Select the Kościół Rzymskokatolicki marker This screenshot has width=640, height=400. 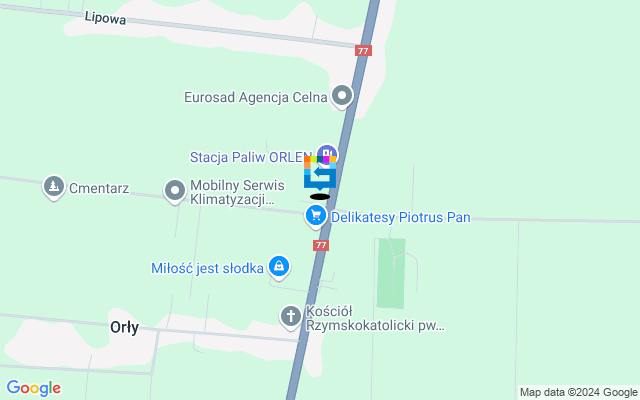pos(291,318)
